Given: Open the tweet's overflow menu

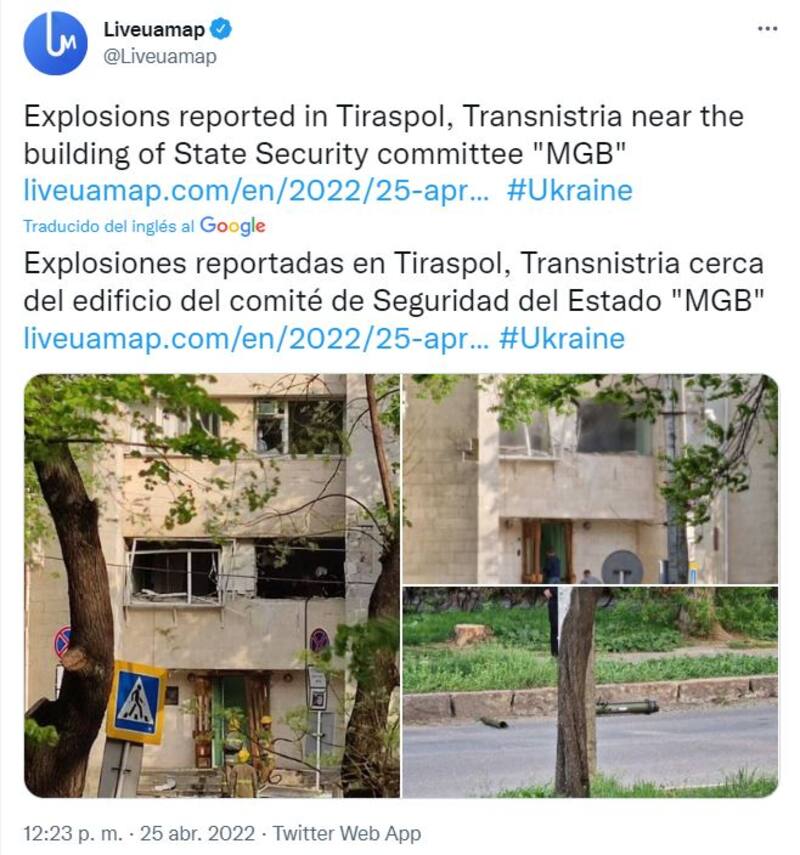Looking at the screenshot, I should (x=767, y=29).
